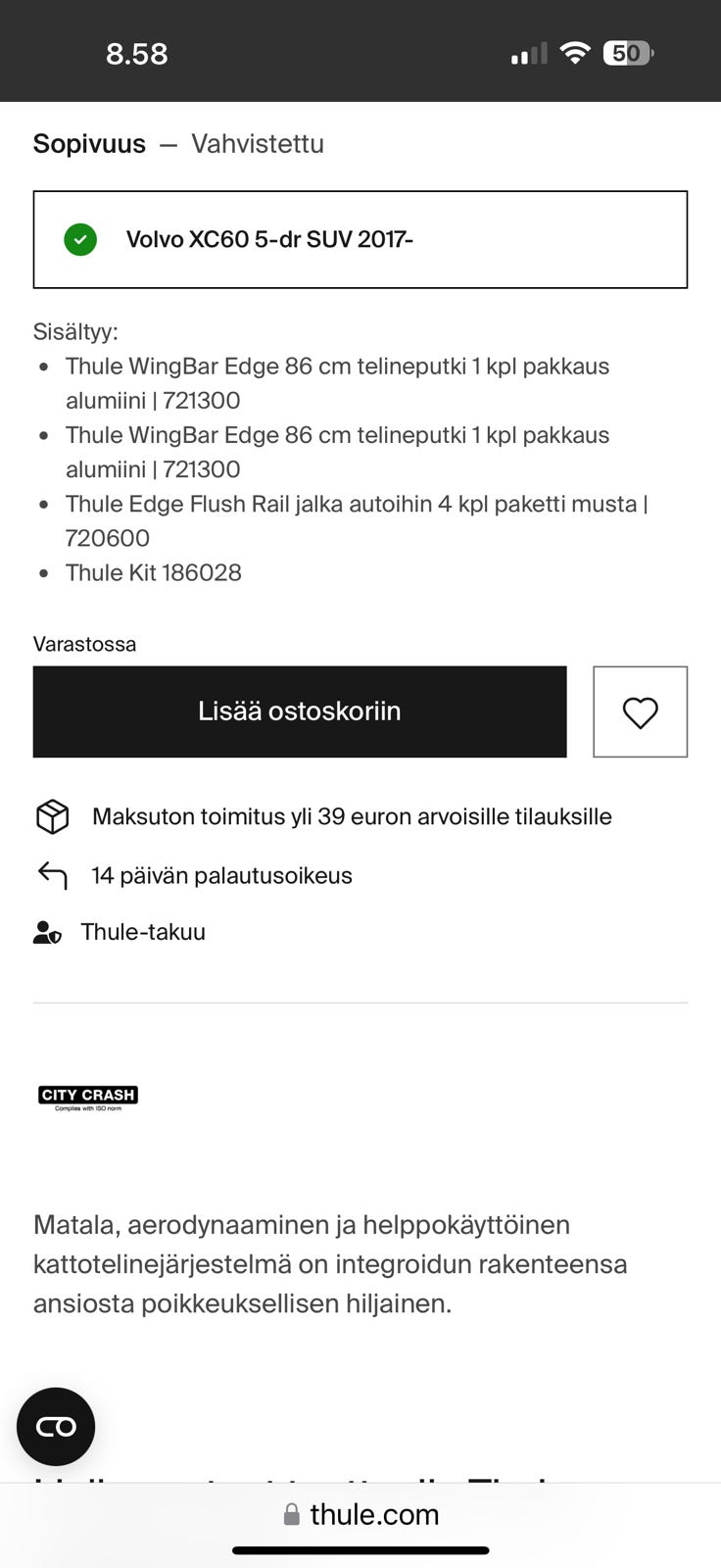Toggle the heart icon to favorite the product
This screenshot has height=1568, width=721.
click(641, 711)
